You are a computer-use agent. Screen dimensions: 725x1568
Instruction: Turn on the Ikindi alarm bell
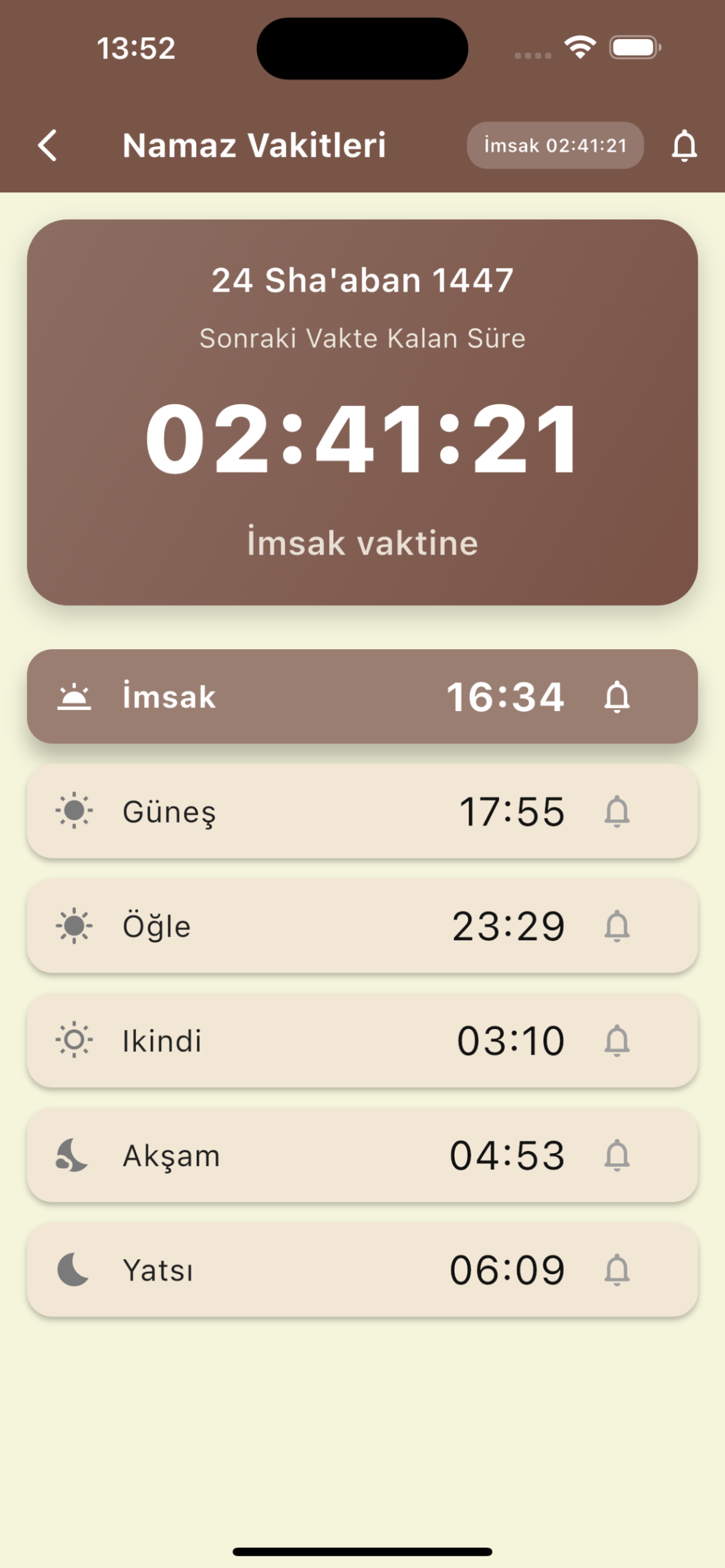(617, 1041)
